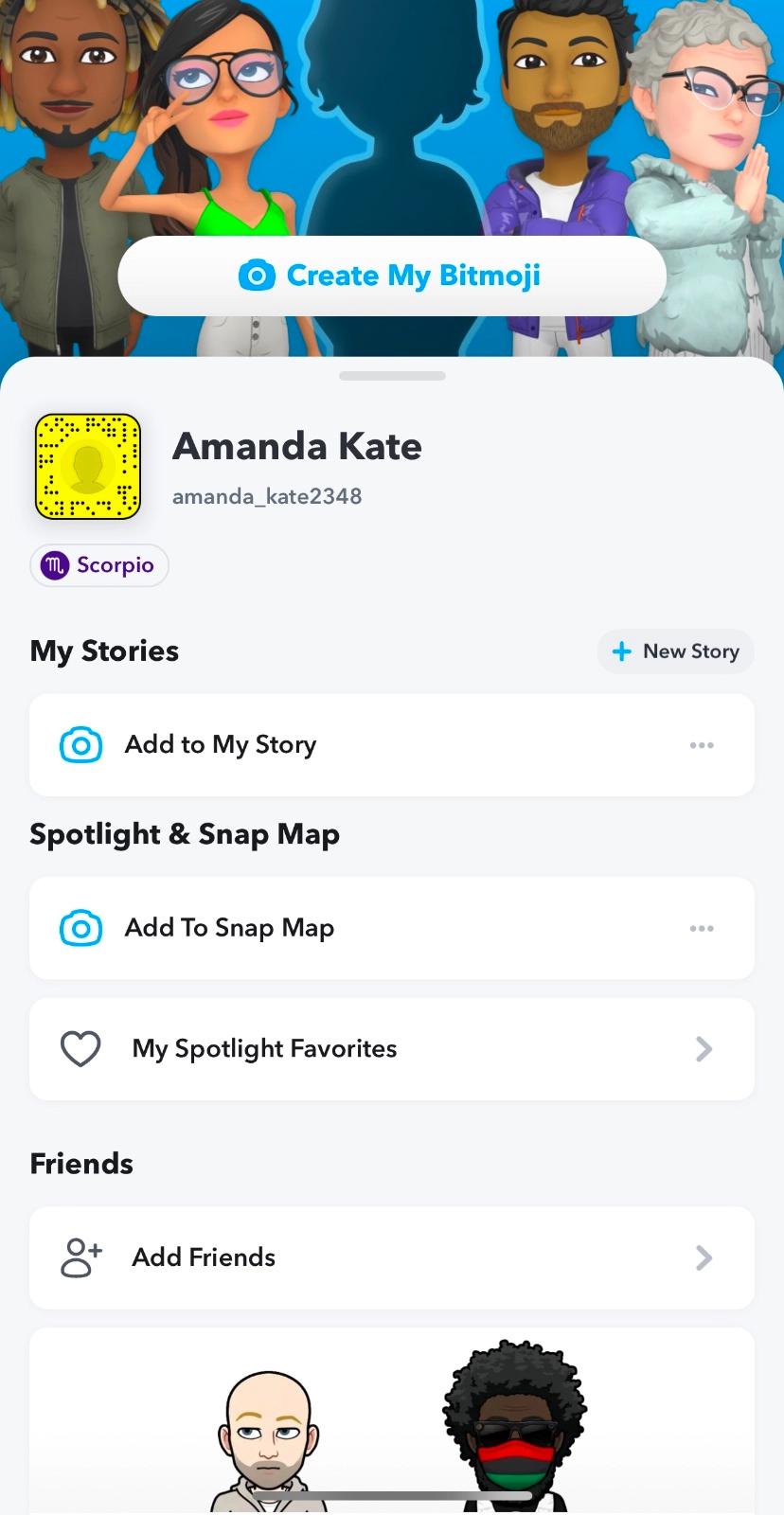Choose Add To Snap Map
The height and width of the screenshot is (1515, 784).
tap(229, 928)
